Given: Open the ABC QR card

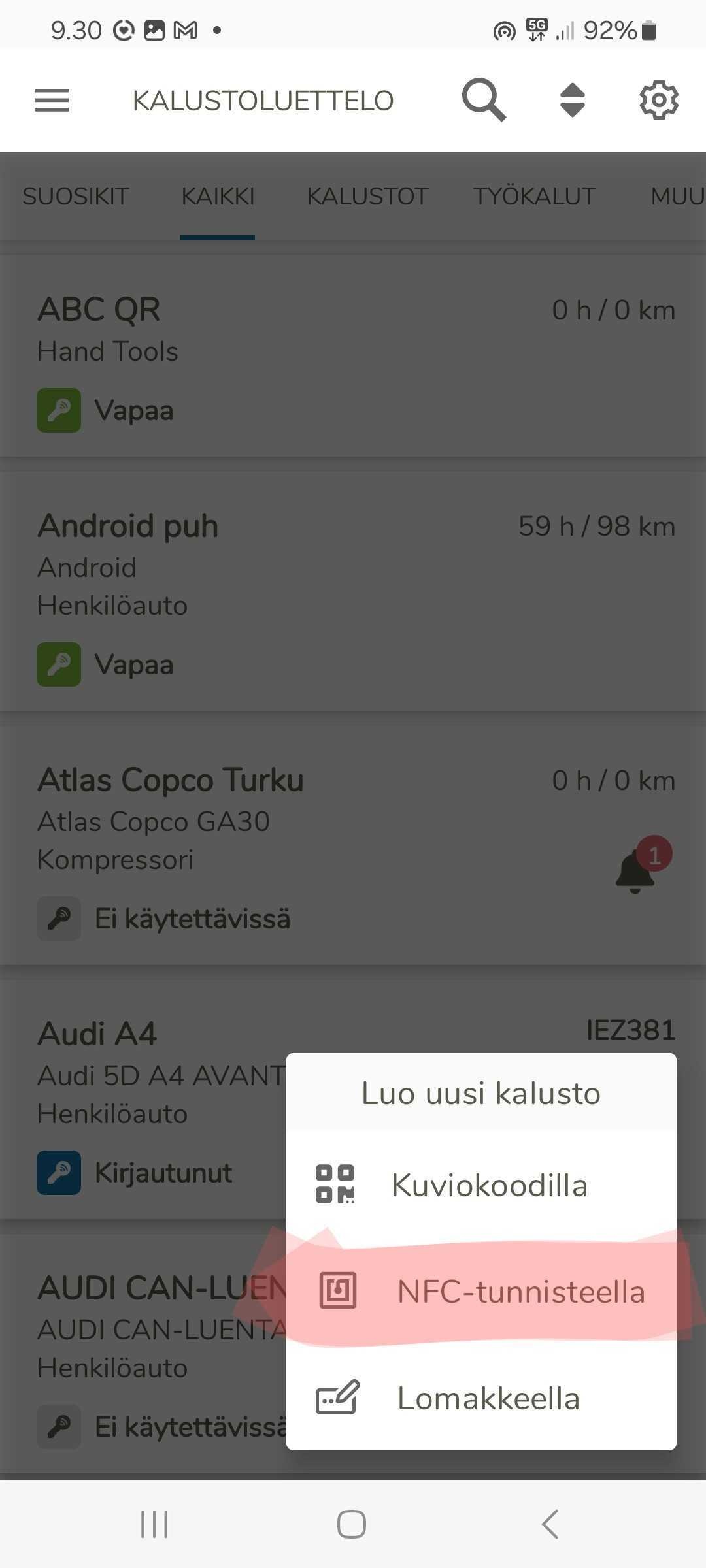Looking at the screenshot, I should click(353, 357).
